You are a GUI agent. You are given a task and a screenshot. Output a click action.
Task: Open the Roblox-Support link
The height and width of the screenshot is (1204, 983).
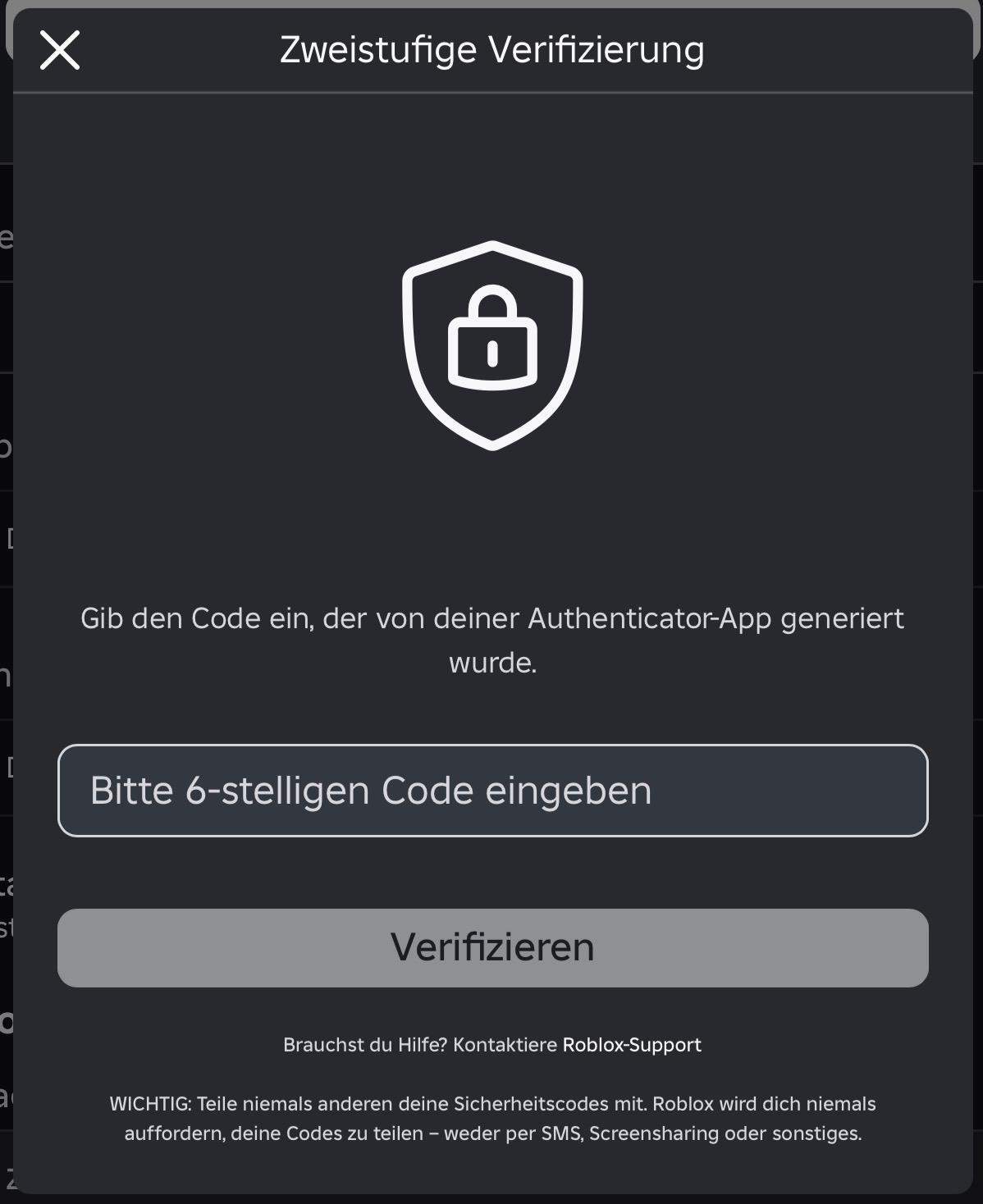click(631, 1044)
